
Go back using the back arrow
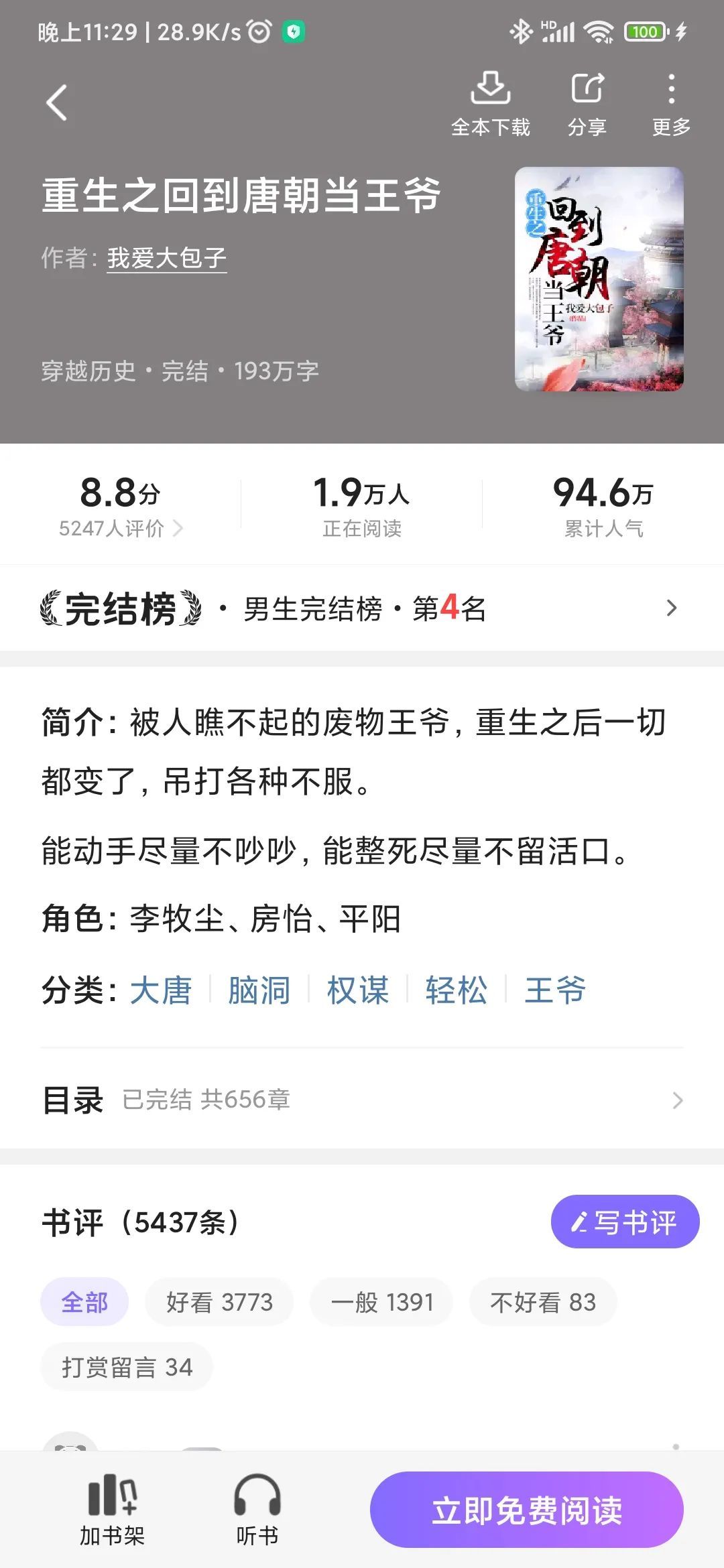[58, 103]
